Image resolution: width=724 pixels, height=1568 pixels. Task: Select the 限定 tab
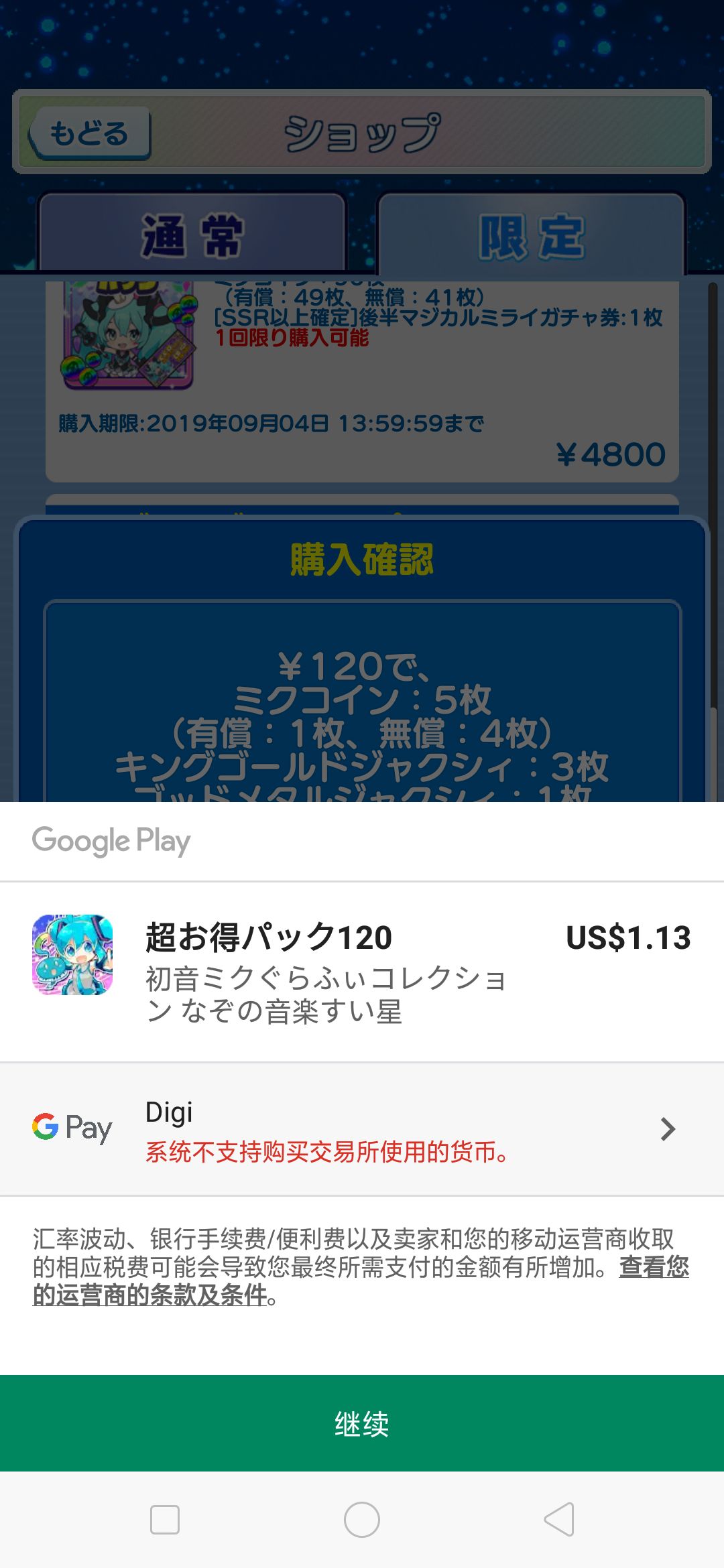[532, 235]
